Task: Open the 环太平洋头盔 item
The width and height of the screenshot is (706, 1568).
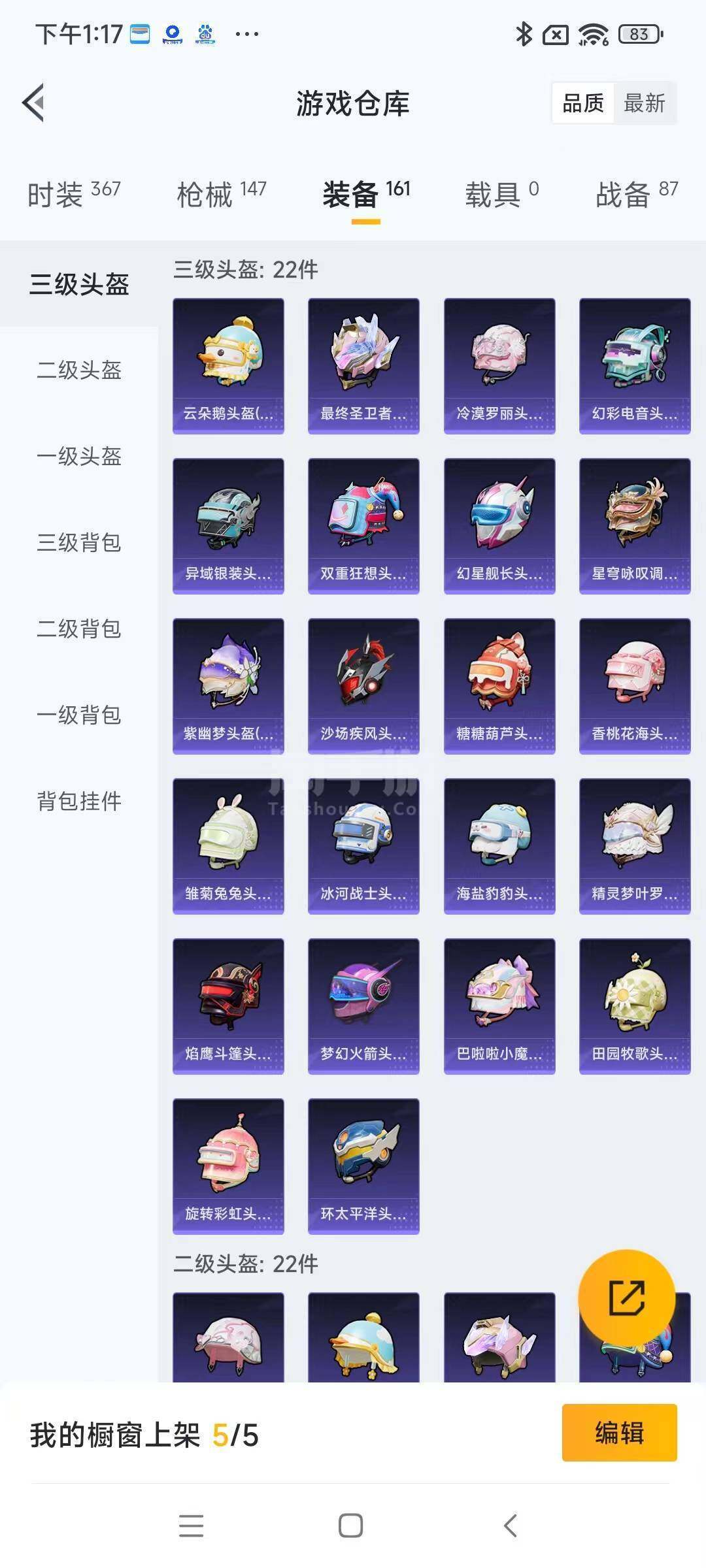Action: [363, 1166]
